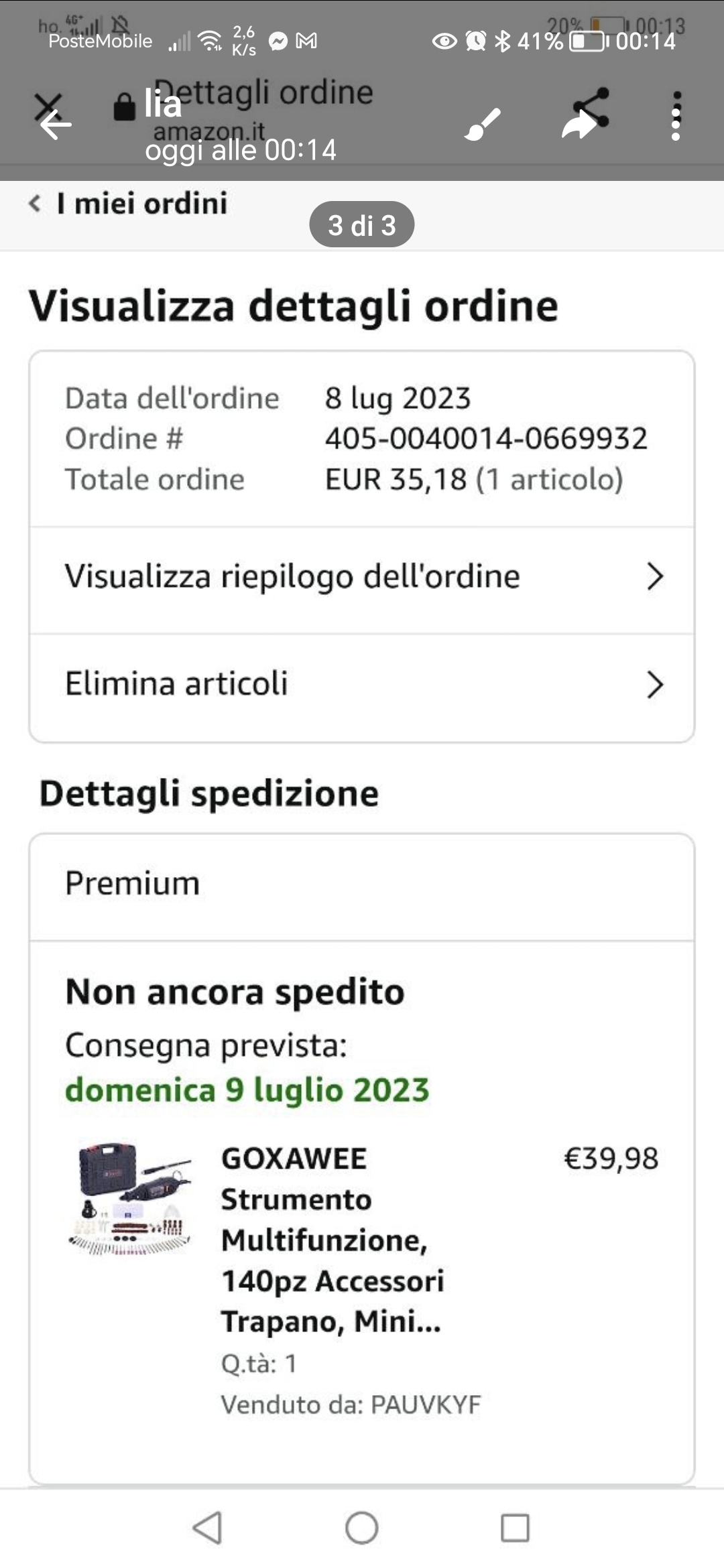This screenshot has width=724, height=1568.
Task: Tap the system home button
Action: click(x=362, y=1528)
